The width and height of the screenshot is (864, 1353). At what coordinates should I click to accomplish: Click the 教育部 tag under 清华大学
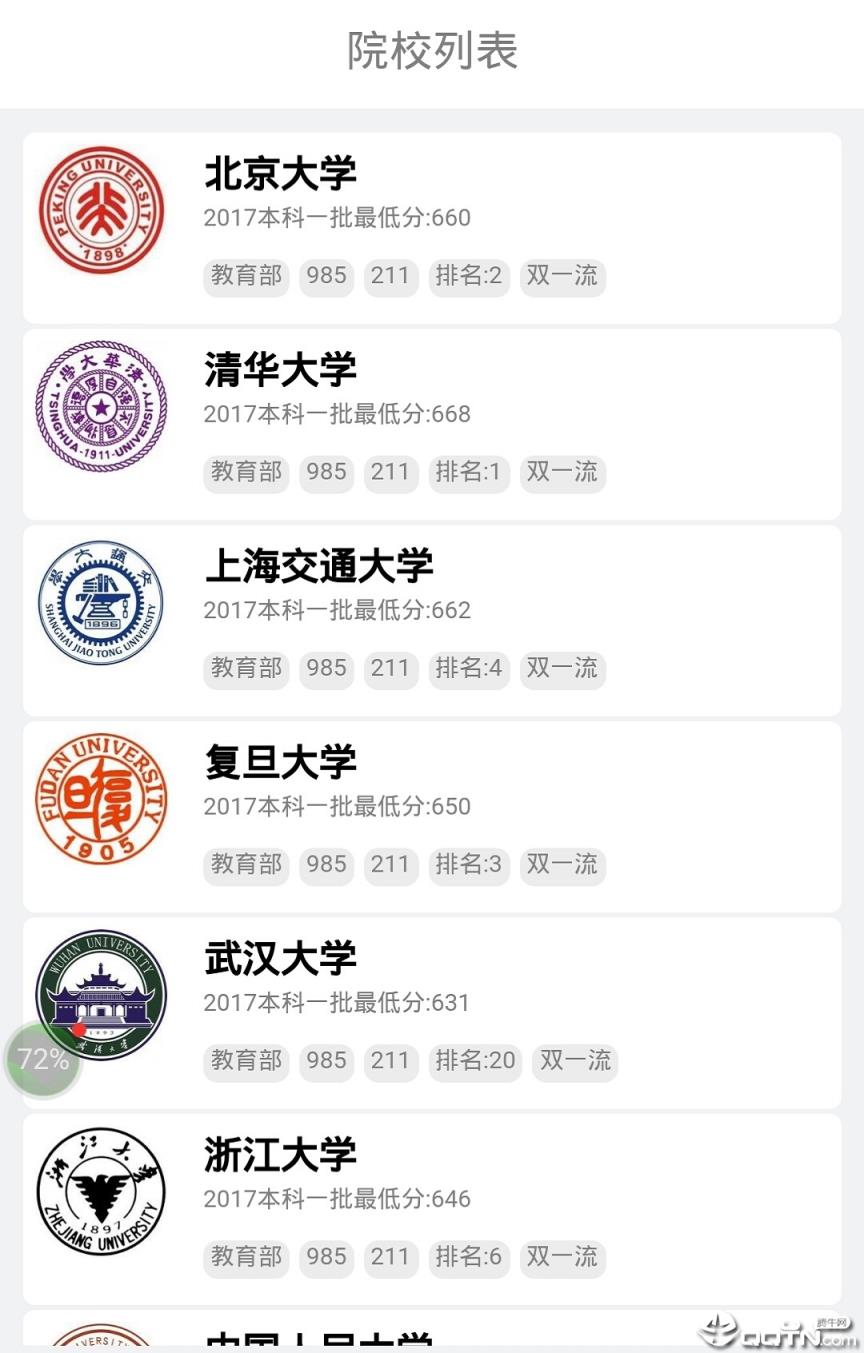point(246,473)
